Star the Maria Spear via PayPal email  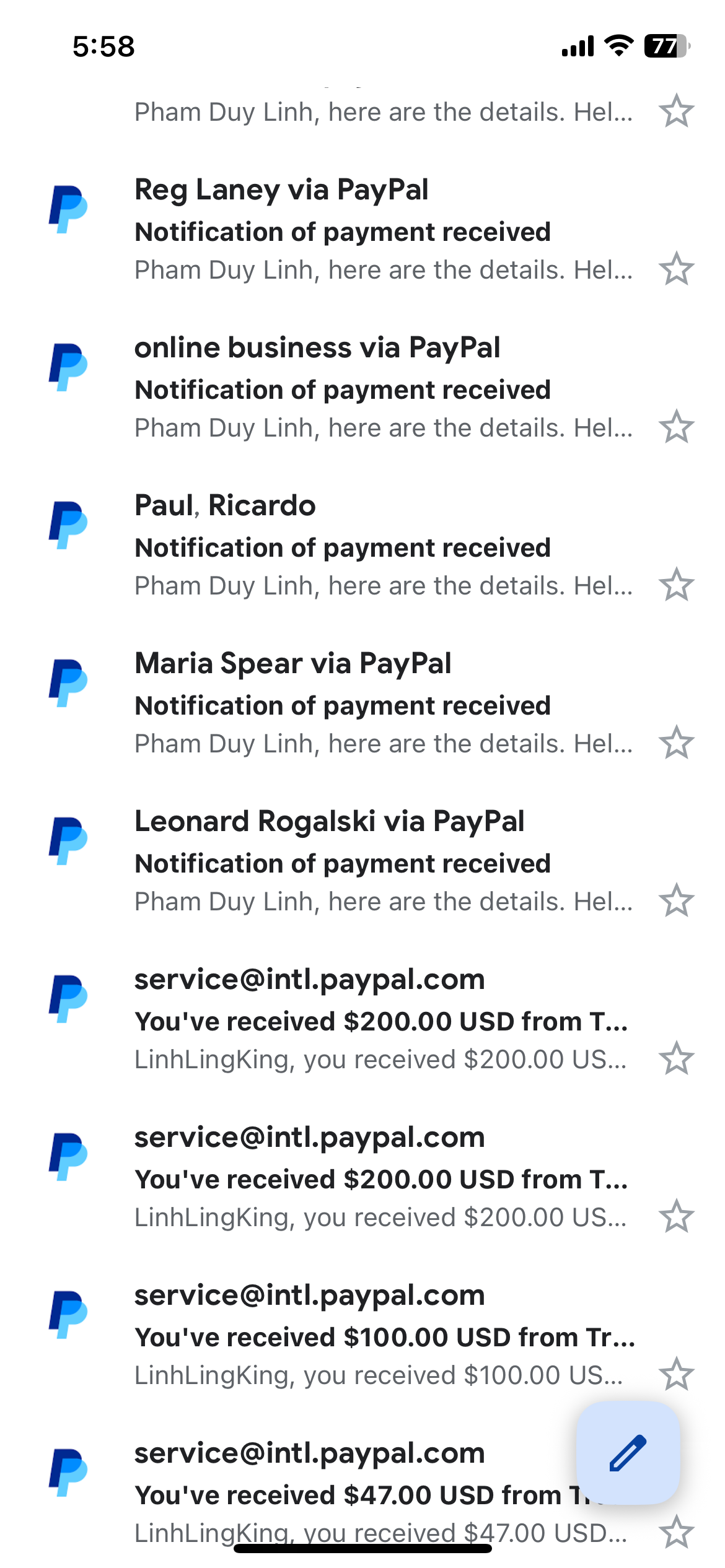[676, 743]
